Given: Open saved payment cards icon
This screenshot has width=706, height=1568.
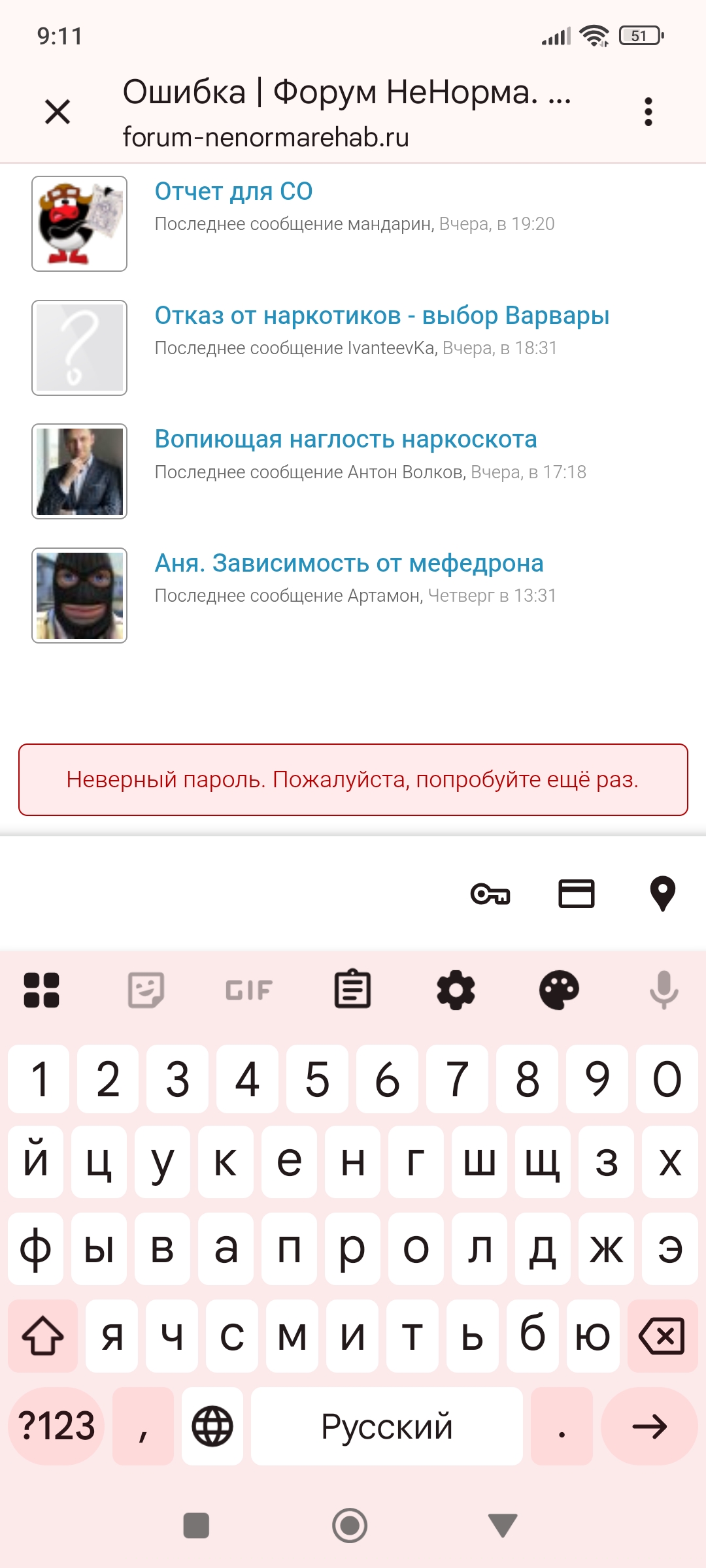Looking at the screenshot, I should pos(576,894).
